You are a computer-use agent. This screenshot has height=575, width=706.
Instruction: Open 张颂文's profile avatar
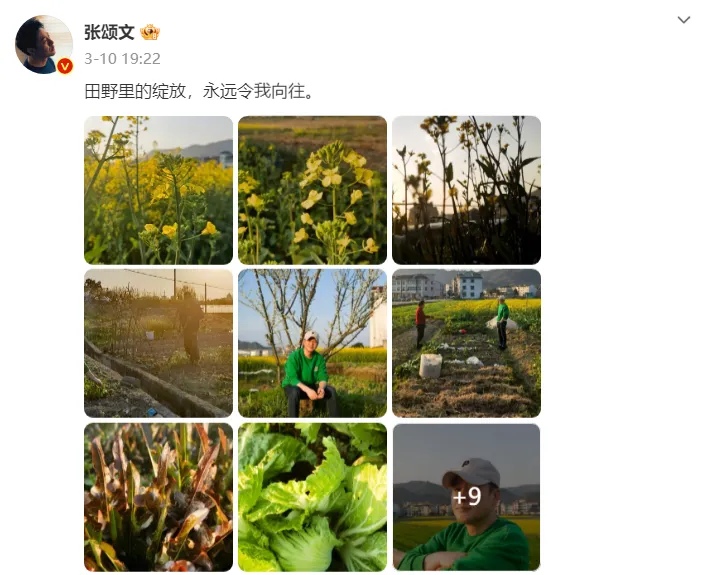44,44
